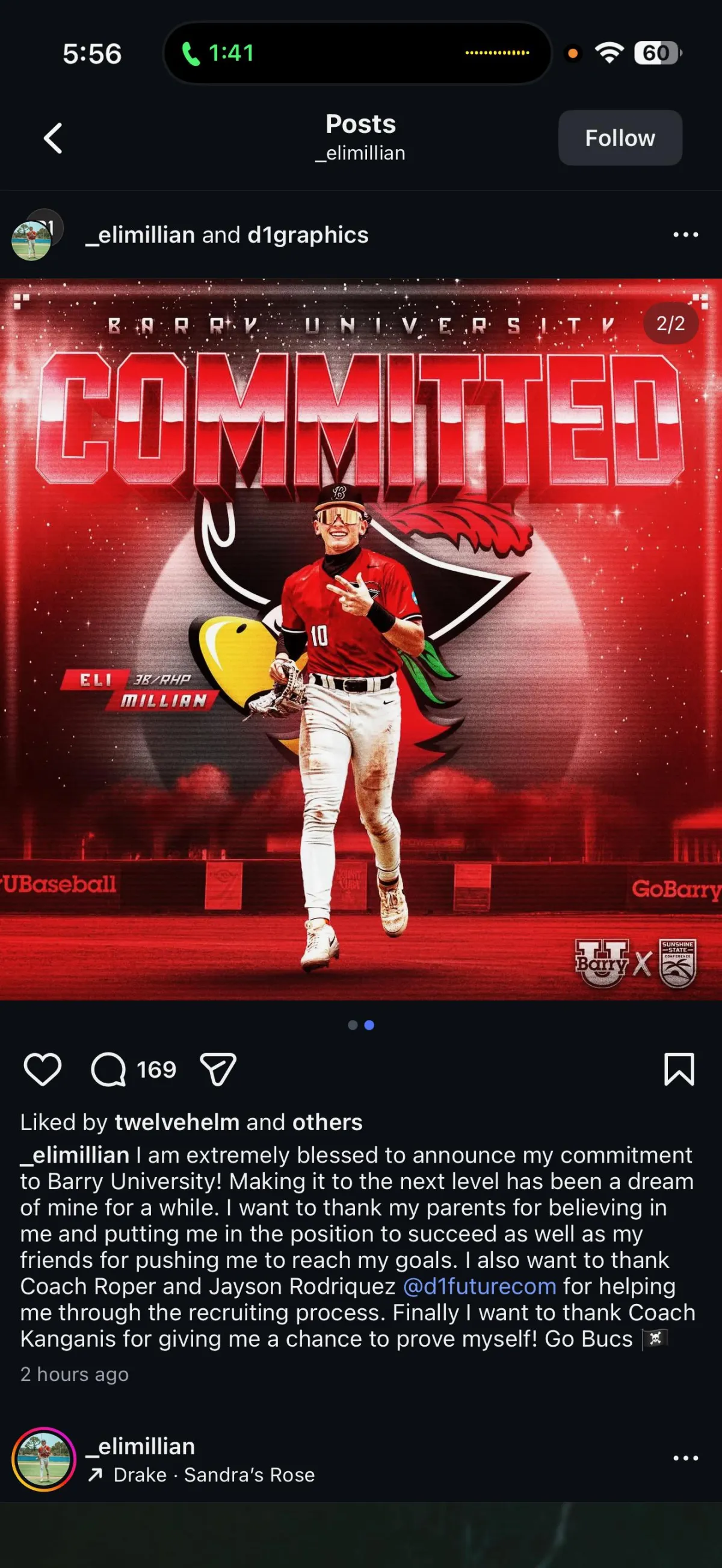This screenshot has height=1568, width=722.
Task: Open comments on the commitment post
Action: point(108,1069)
